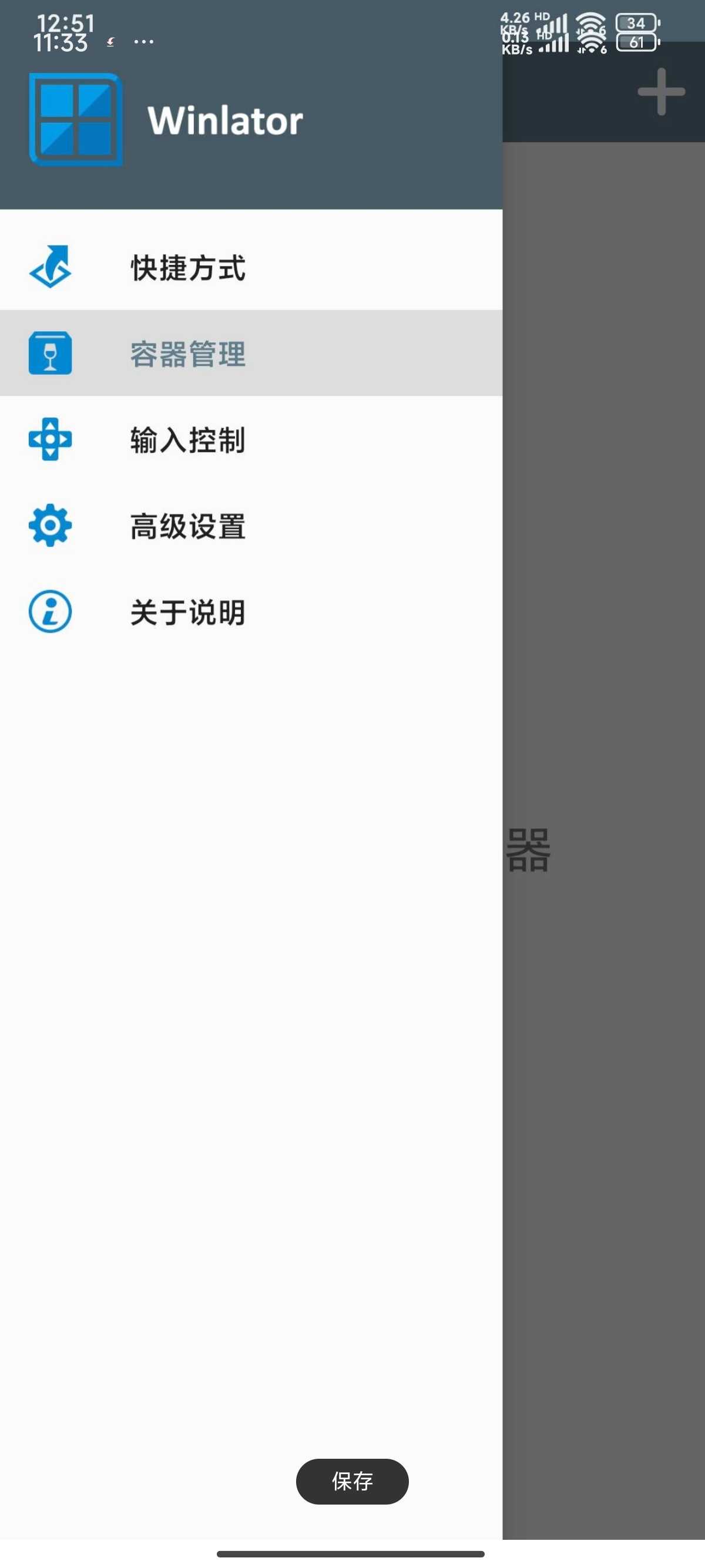Add a new container with plus icon

click(x=661, y=92)
